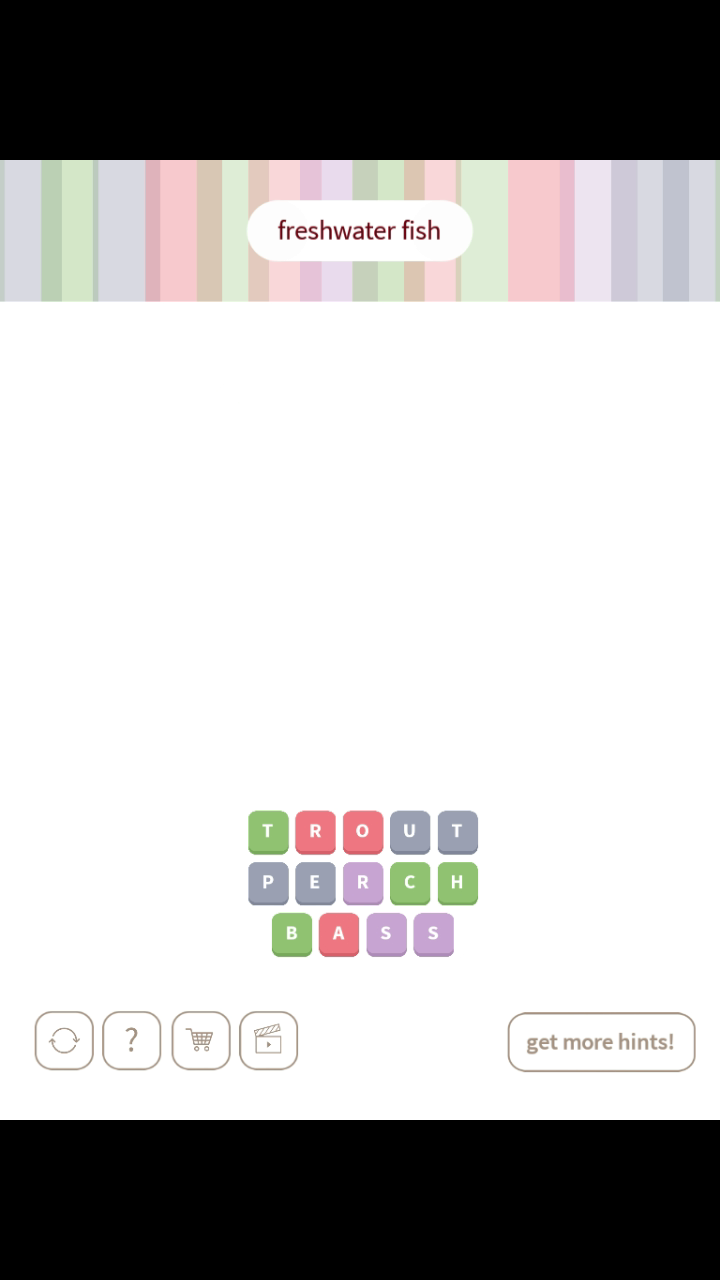Viewport: 720px width, 1280px height.
Task: Select the letter H tile
Action: pos(457,883)
